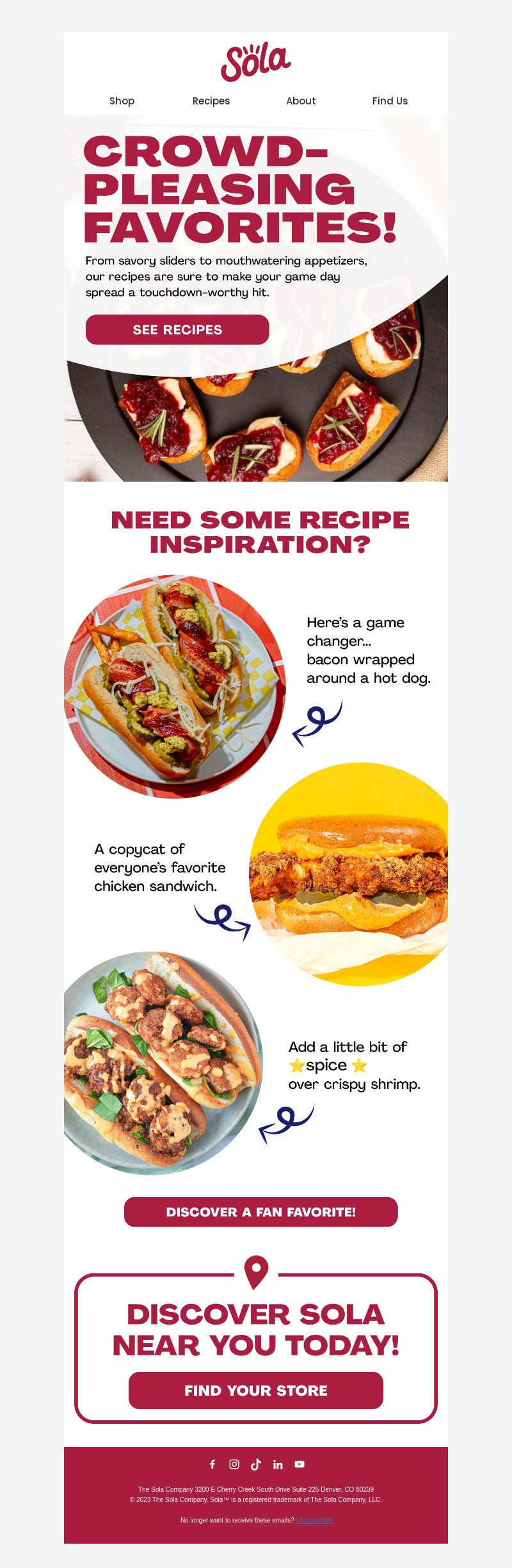Click the Unsubscribe link
This screenshot has width=512, height=1568.
[314, 1520]
